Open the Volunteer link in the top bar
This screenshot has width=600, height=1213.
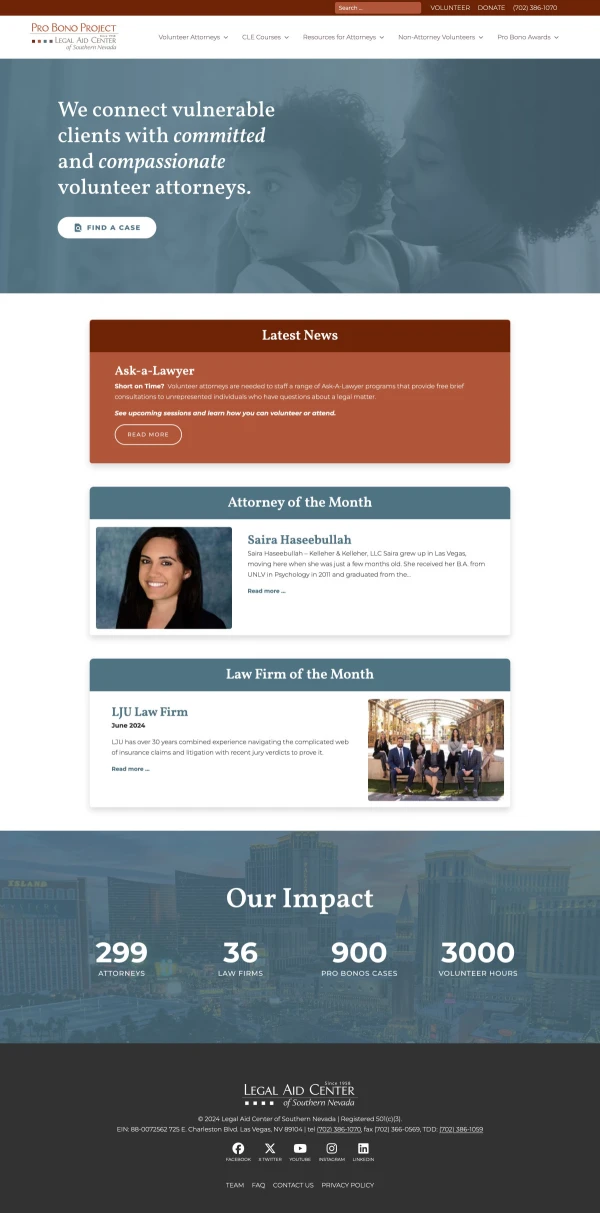[450, 8]
